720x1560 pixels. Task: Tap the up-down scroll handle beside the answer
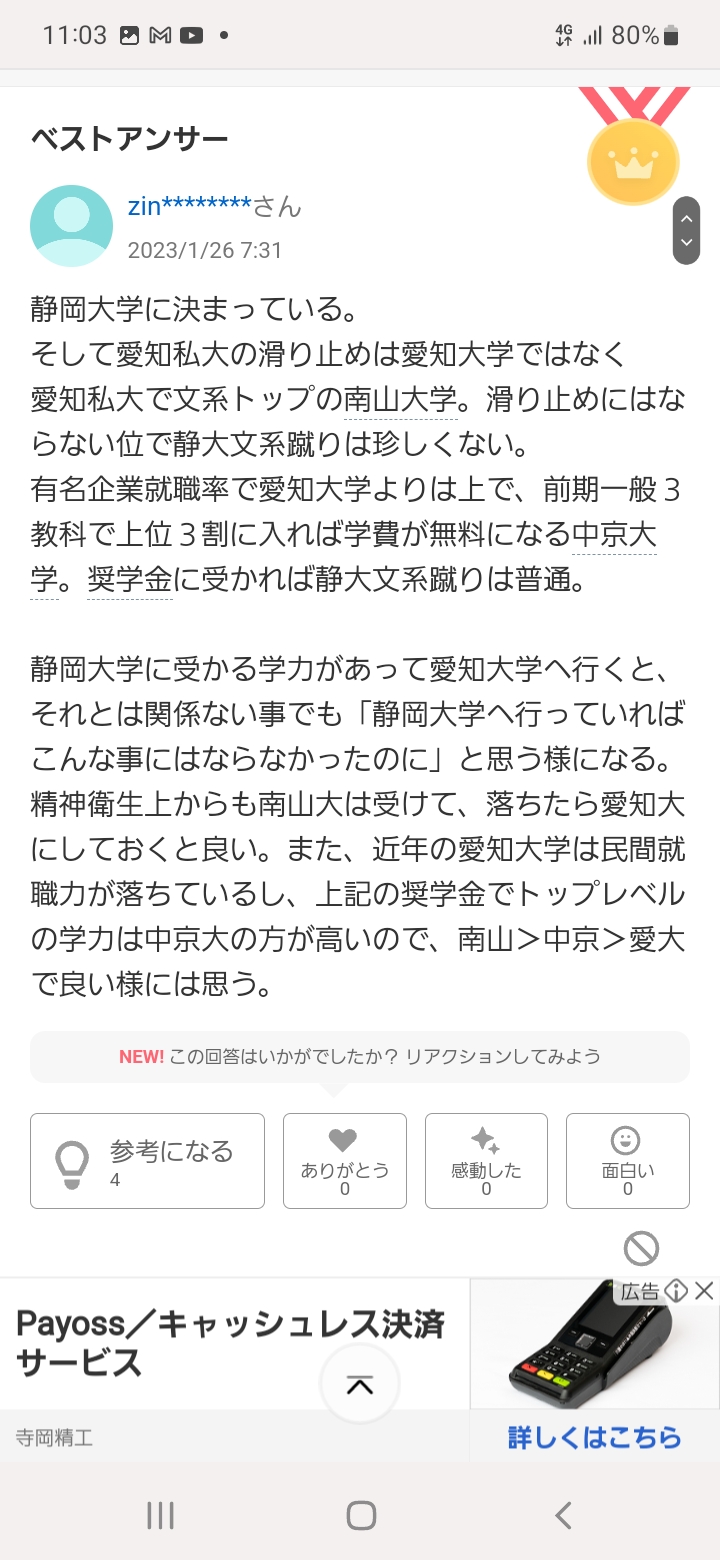(686, 230)
